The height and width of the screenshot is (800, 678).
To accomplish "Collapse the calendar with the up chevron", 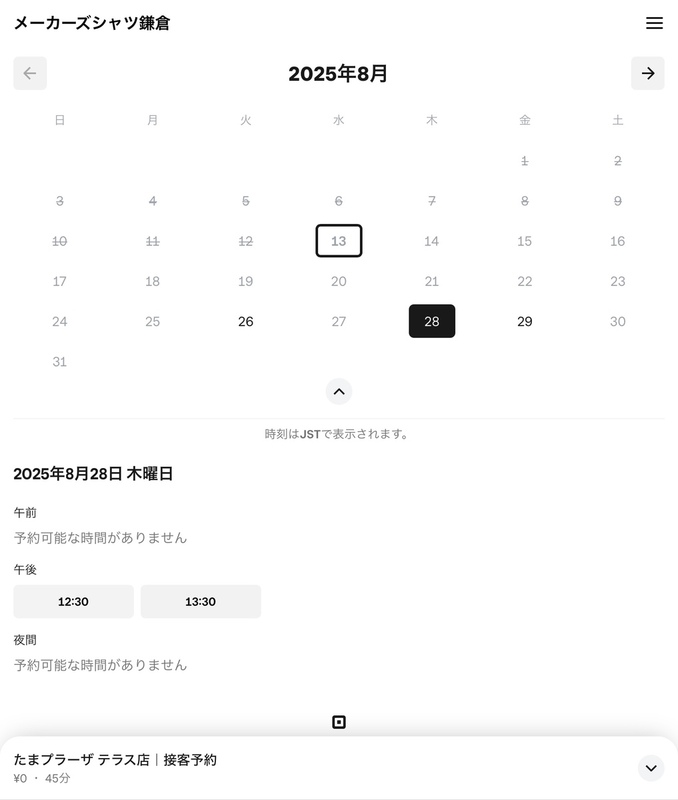I will (x=338, y=391).
